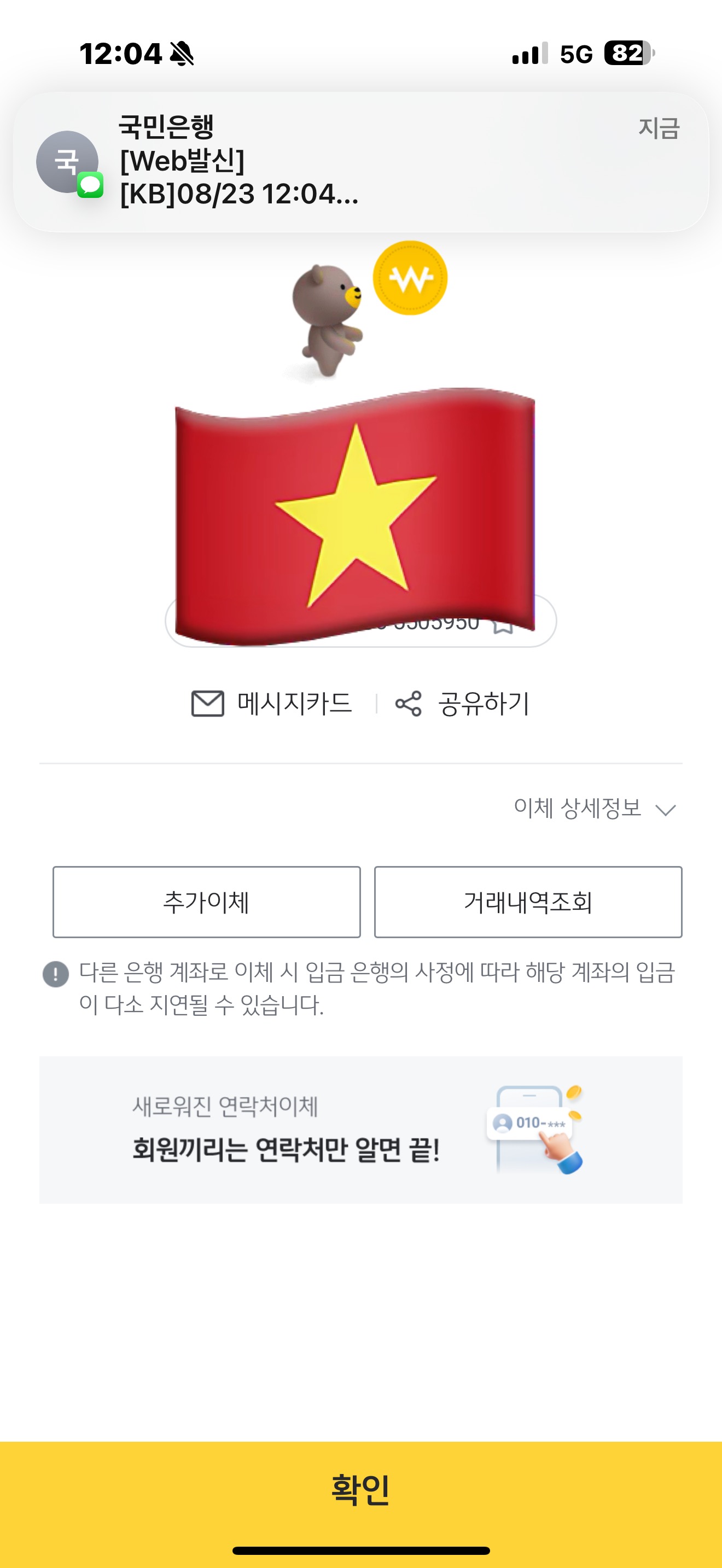
Task: Open 거래내역조회 transaction history
Action: [x=528, y=902]
